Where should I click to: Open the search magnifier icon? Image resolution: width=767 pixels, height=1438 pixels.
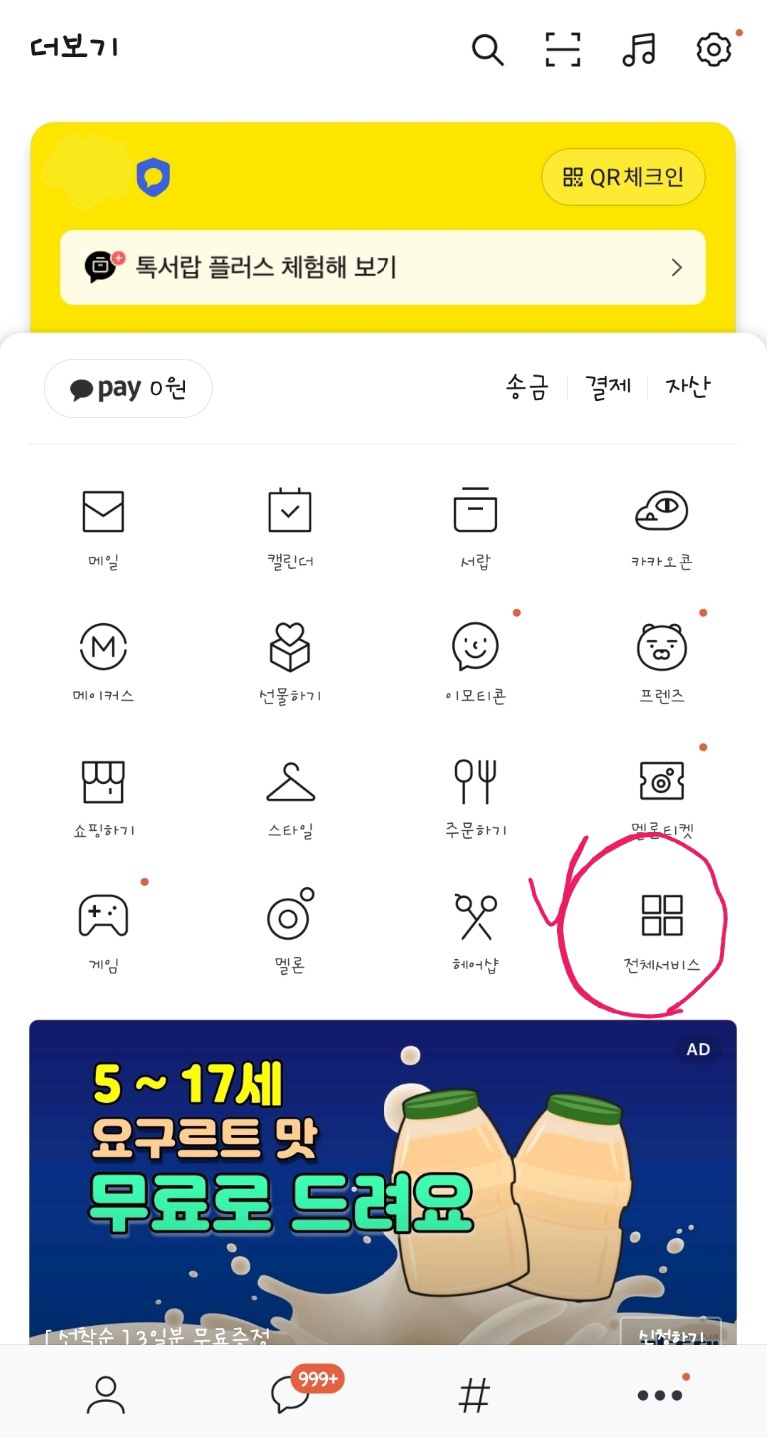(x=487, y=49)
